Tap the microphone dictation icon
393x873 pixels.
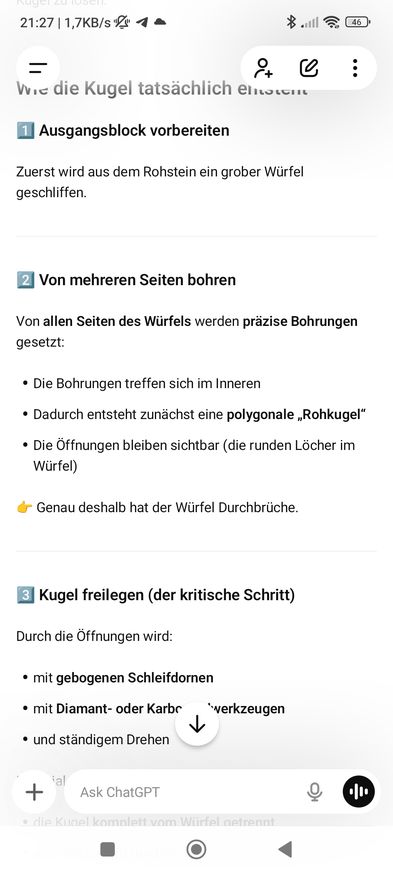pyautogui.click(x=315, y=792)
